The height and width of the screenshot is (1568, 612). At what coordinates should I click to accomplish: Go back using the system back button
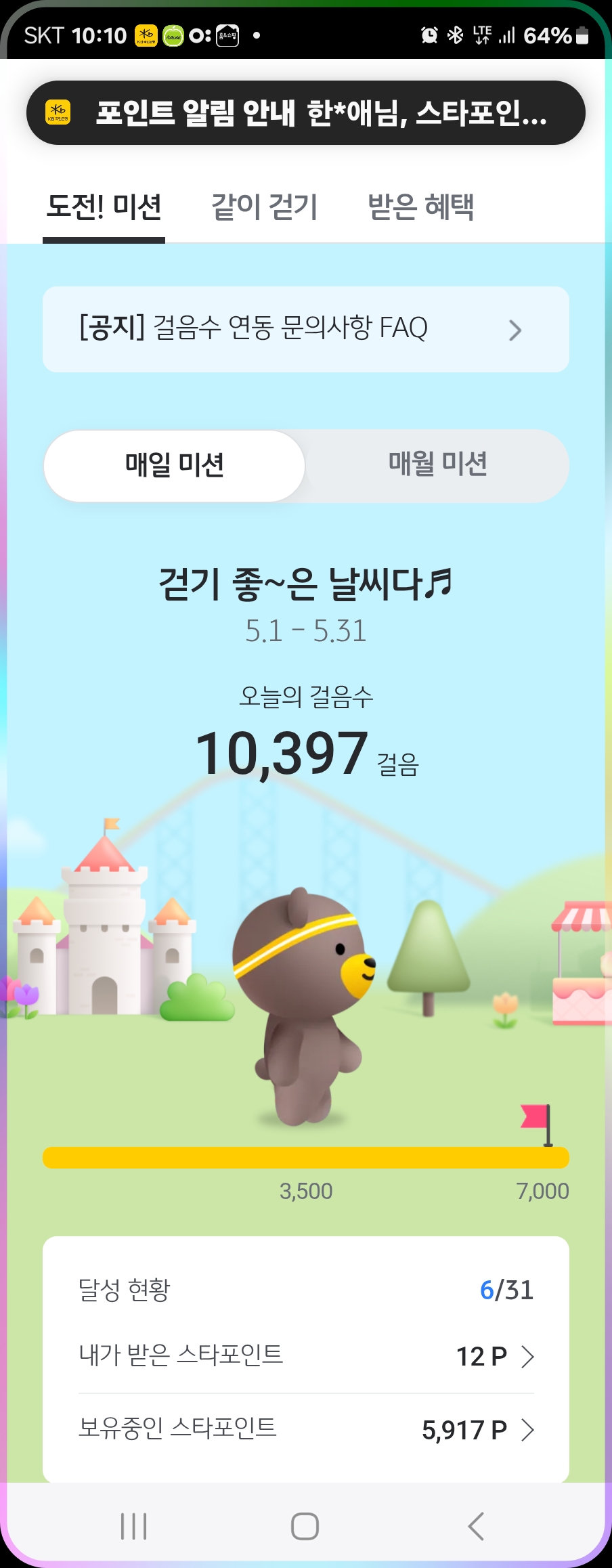tap(476, 1526)
